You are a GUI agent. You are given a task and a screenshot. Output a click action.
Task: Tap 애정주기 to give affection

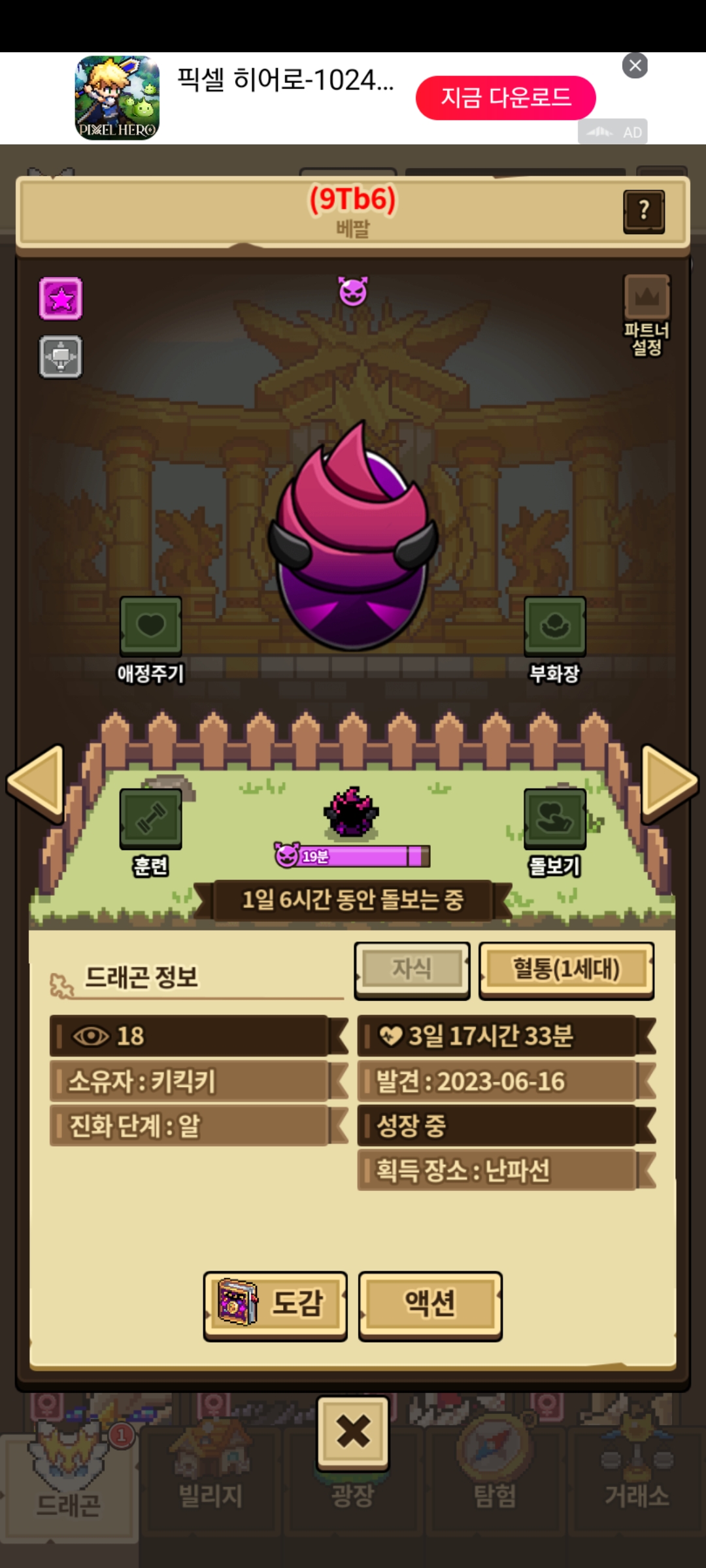[x=151, y=640]
